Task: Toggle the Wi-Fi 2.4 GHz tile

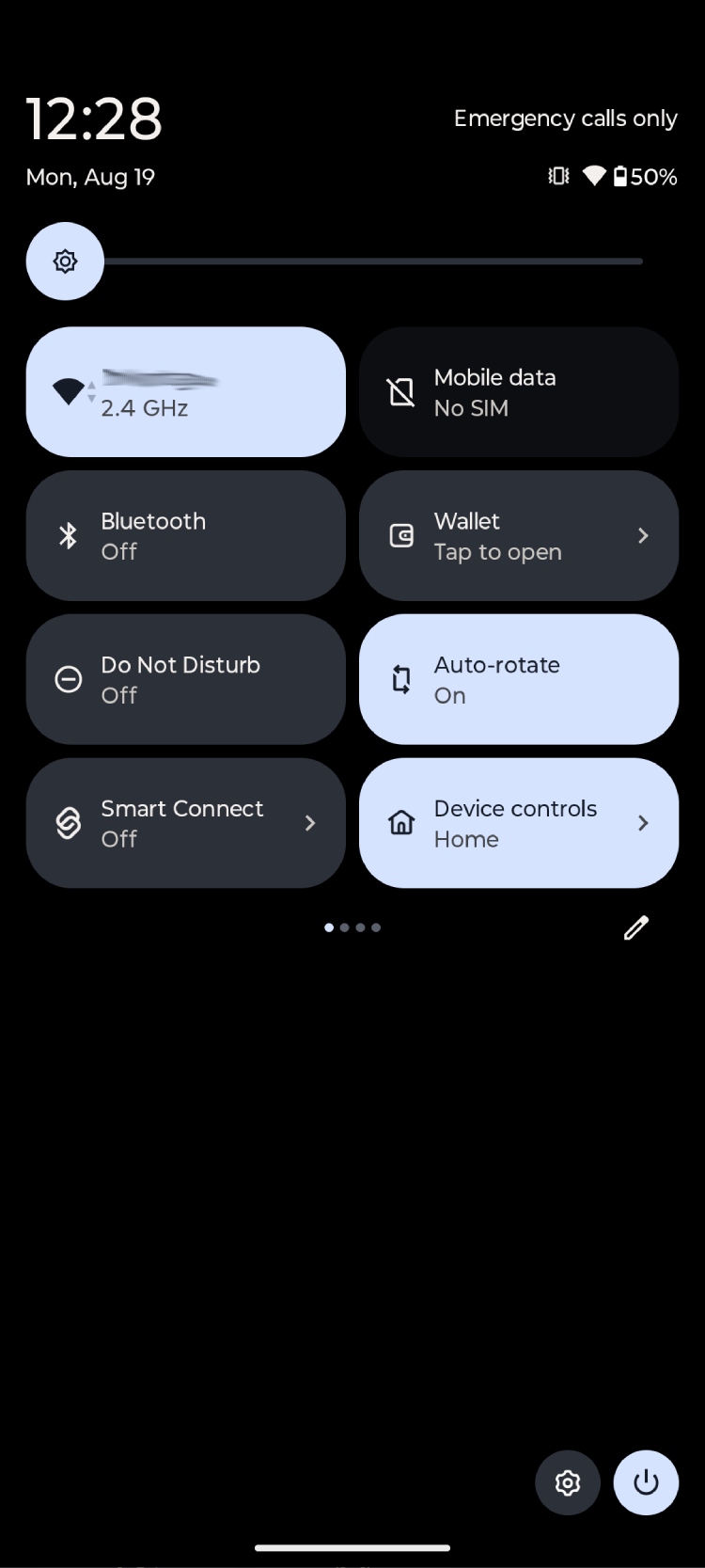Action: tap(185, 392)
